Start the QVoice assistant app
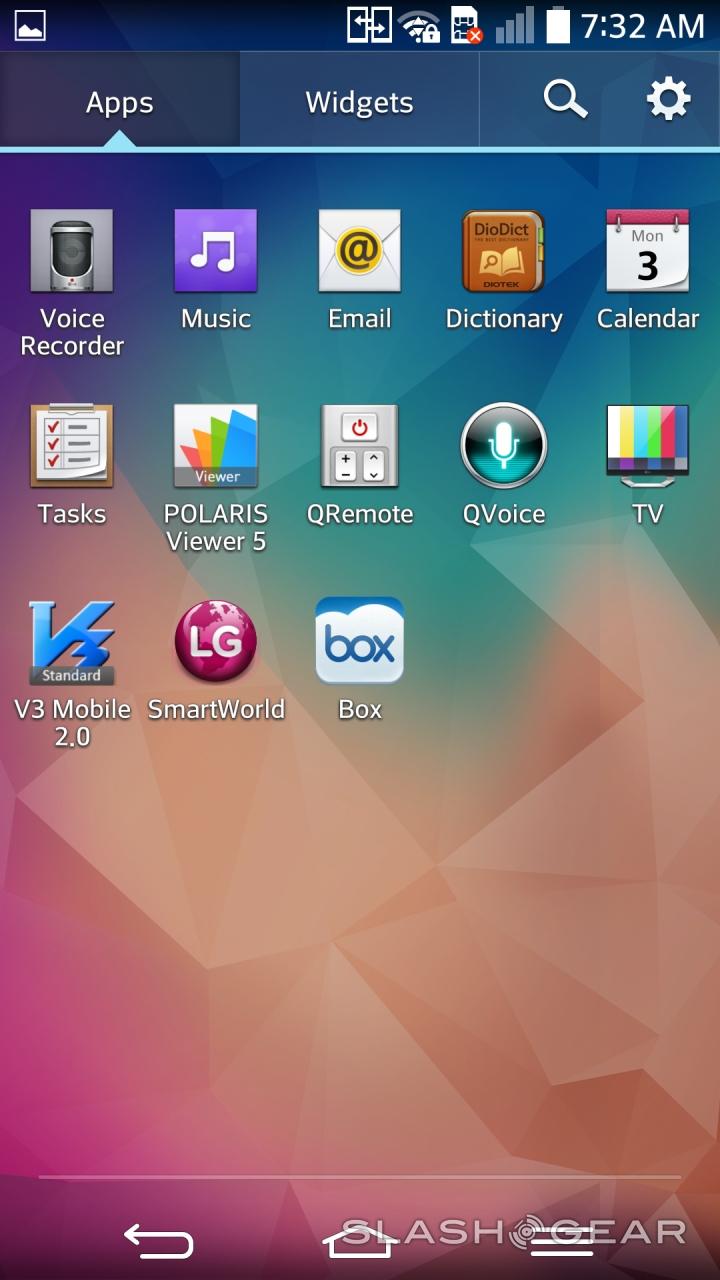Image resolution: width=720 pixels, height=1280 pixels. [503, 446]
